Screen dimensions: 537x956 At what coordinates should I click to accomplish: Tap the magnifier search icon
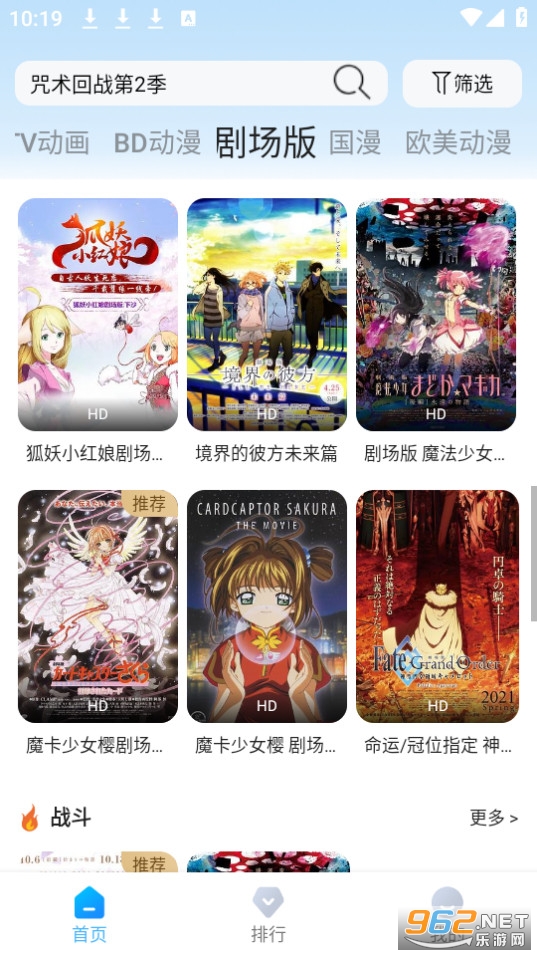[x=352, y=82]
